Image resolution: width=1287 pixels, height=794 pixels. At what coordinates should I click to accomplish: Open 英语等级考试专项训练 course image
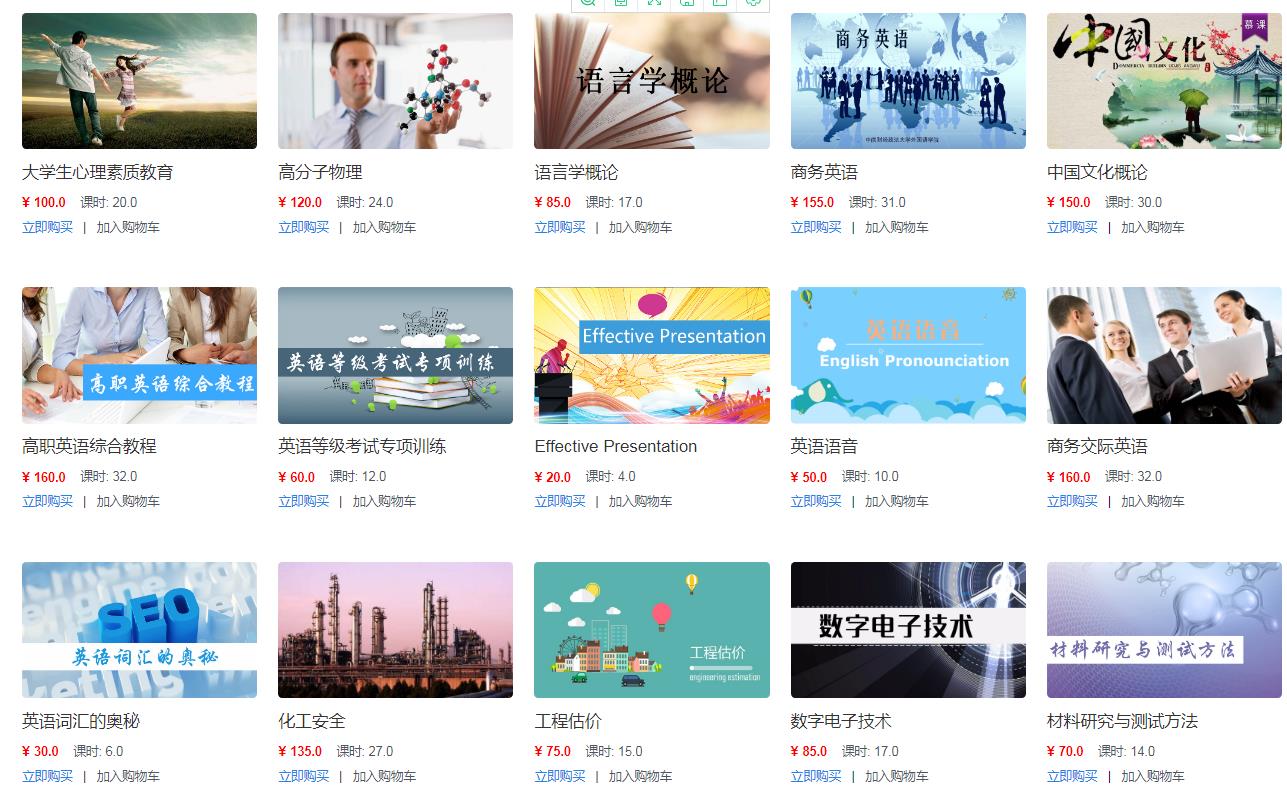pyautogui.click(x=395, y=355)
